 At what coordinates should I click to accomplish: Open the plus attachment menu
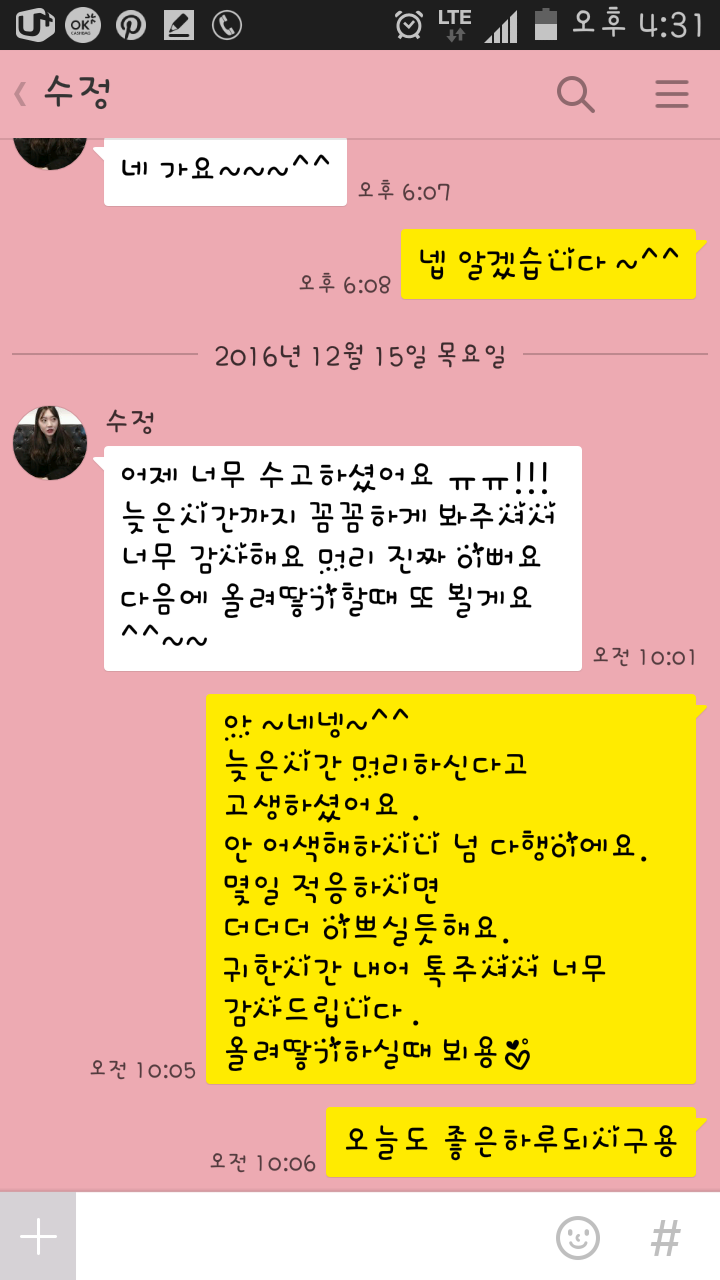[x=38, y=1237]
